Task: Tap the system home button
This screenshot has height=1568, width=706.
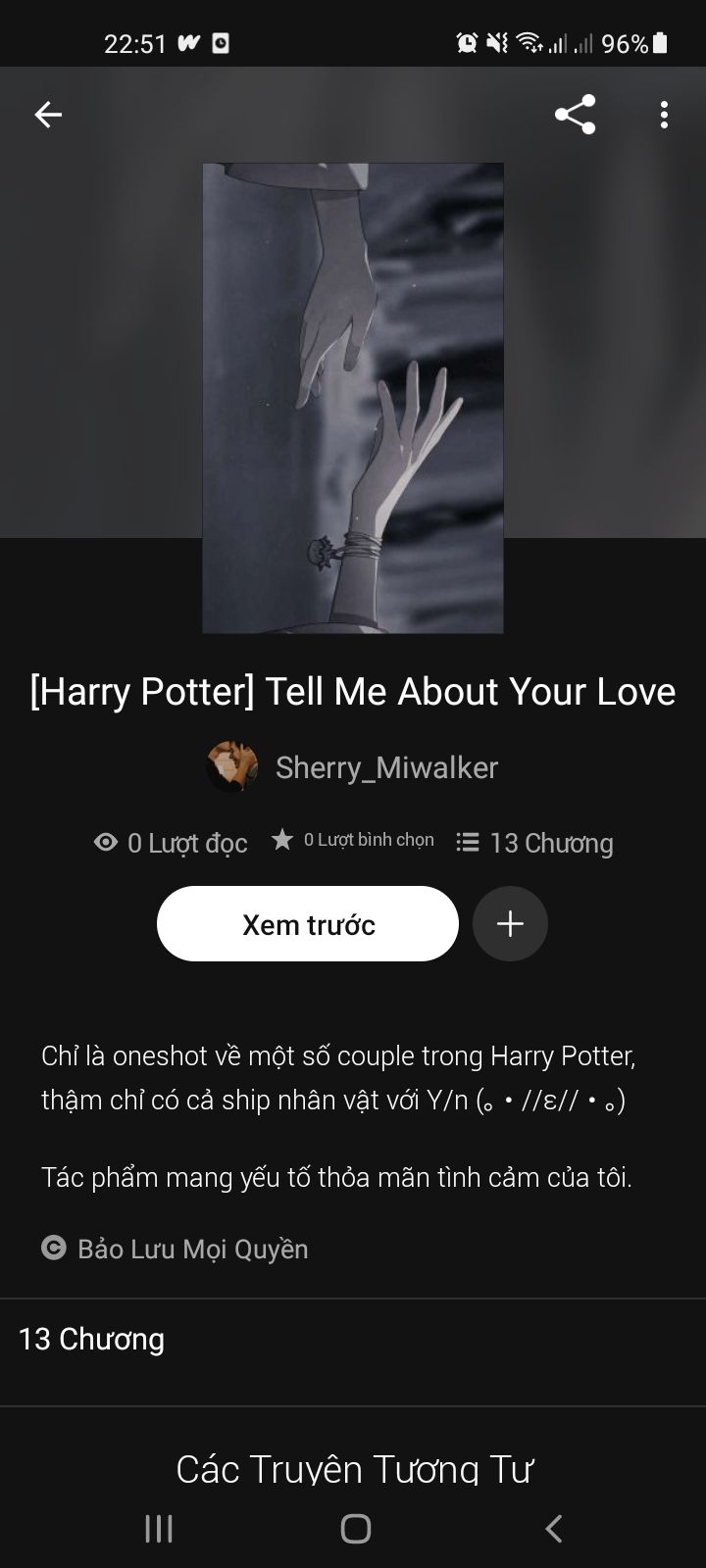Action: (355, 1528)
